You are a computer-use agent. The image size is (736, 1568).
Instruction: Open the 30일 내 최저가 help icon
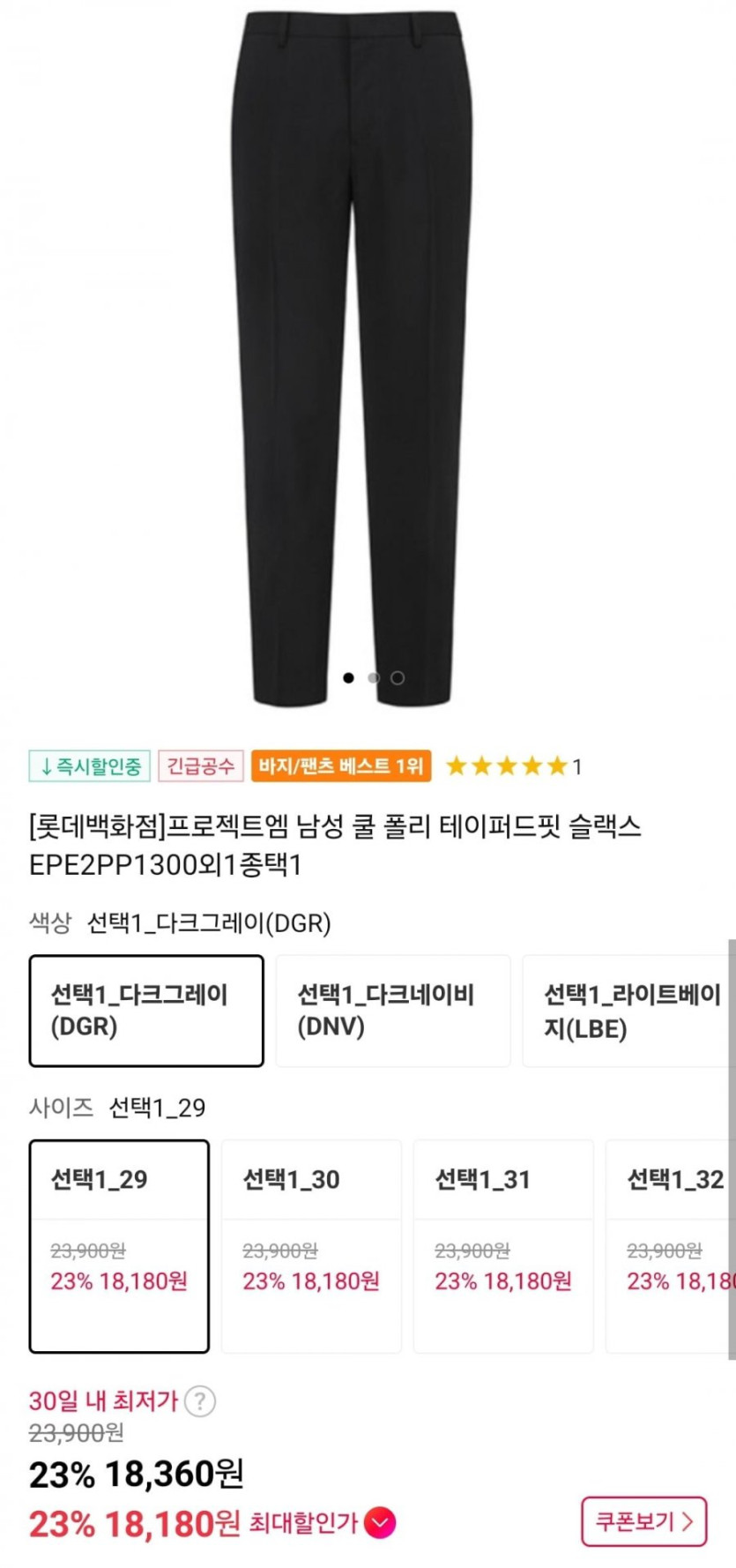(x=200, y=1400)
